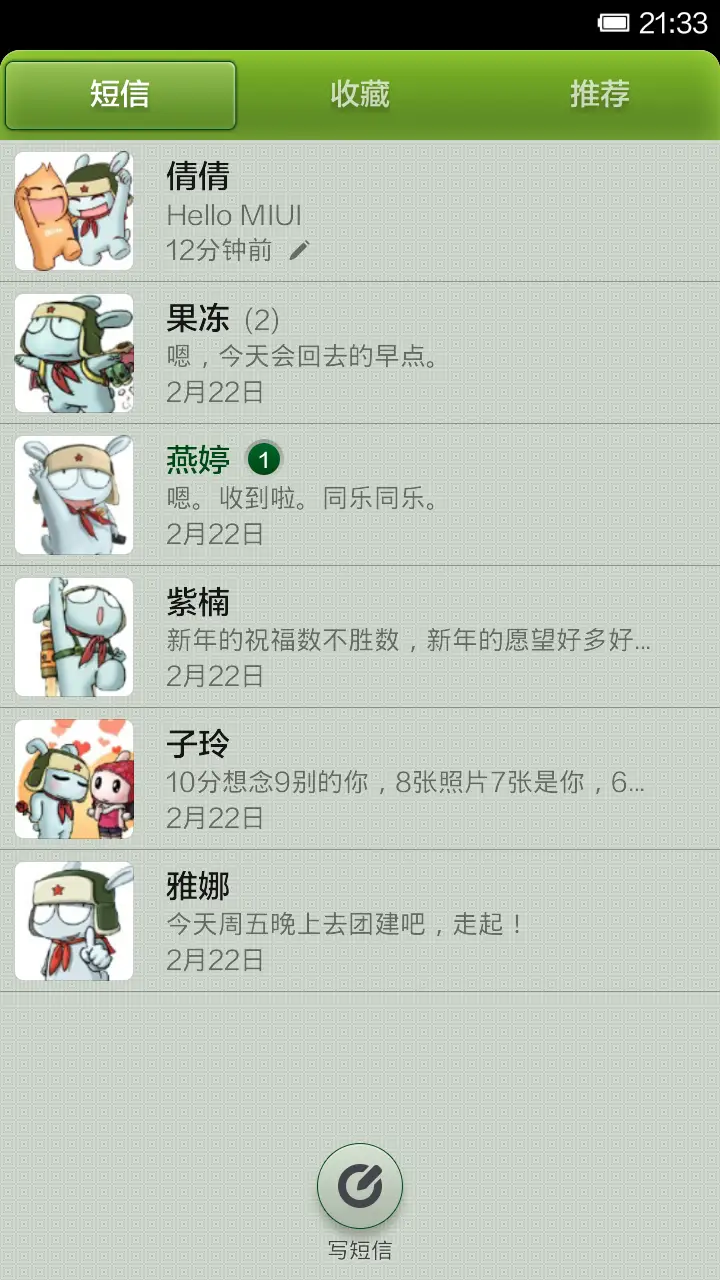
Task: Switch to the 收藏 tab
Action: (360, 93)
